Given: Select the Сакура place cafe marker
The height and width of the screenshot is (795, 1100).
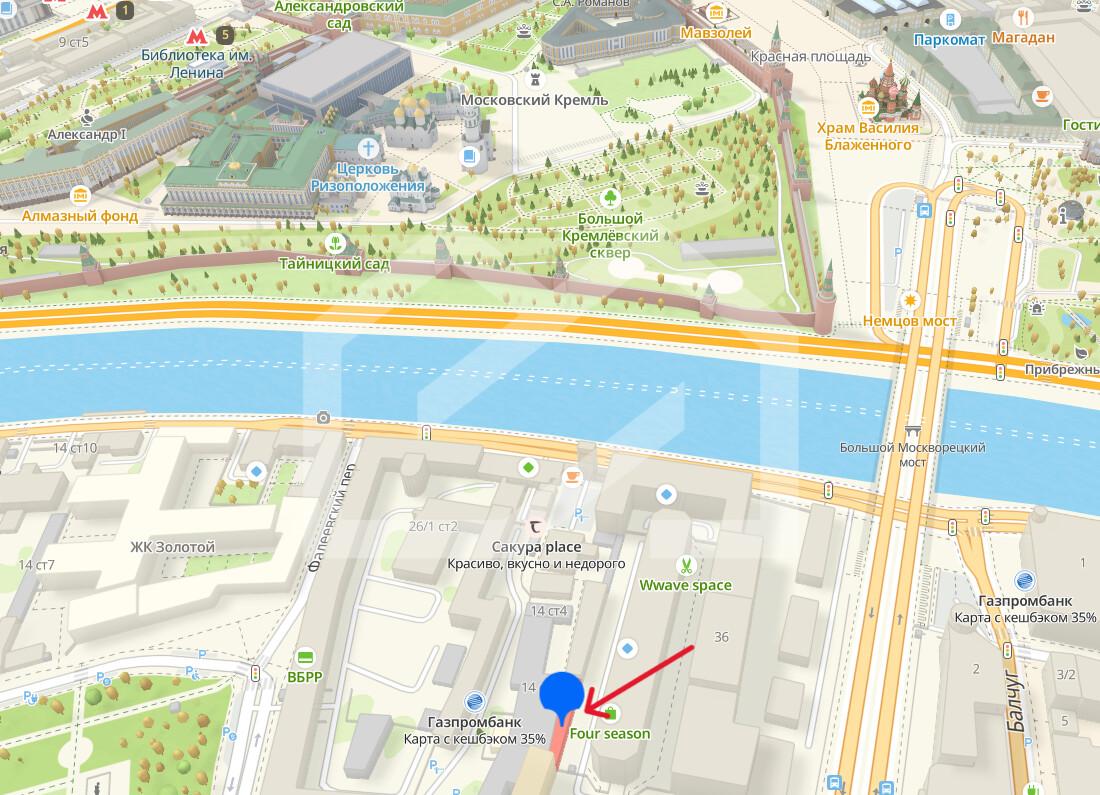Looking at the screenshot, I should (x=537, y=527).
